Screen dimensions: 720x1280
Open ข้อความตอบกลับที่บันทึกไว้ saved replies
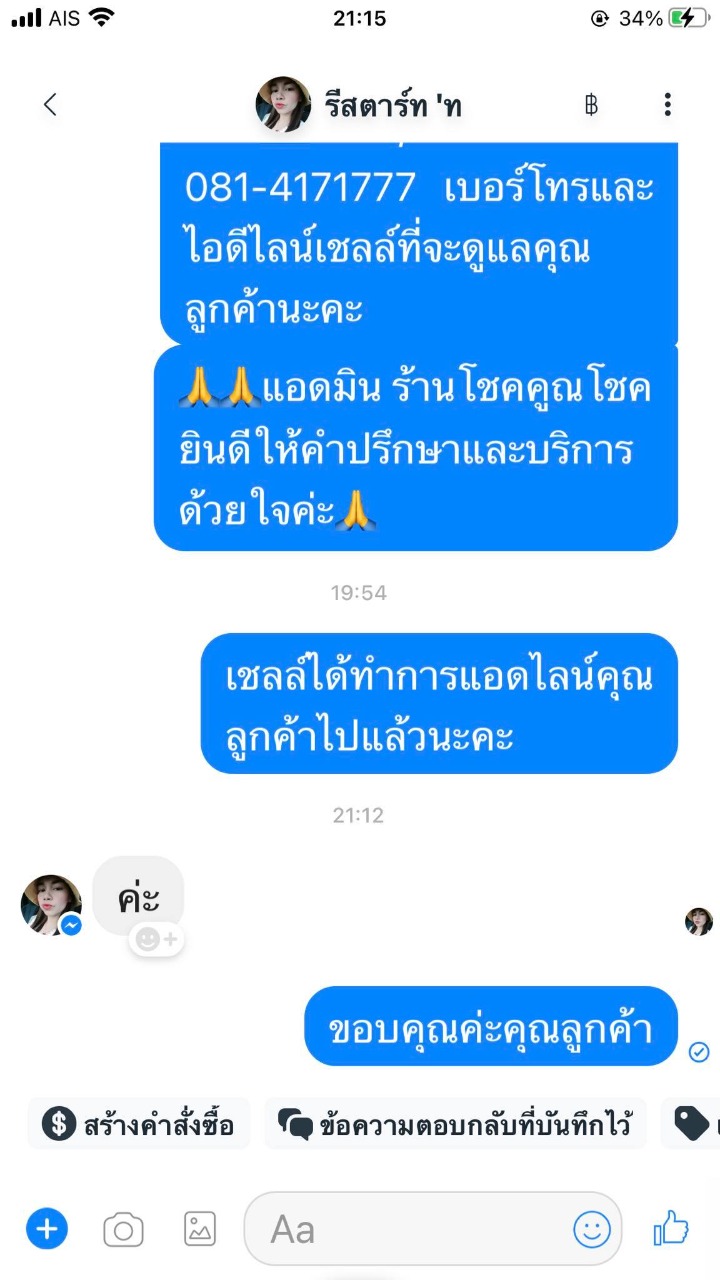point(456,1125)
